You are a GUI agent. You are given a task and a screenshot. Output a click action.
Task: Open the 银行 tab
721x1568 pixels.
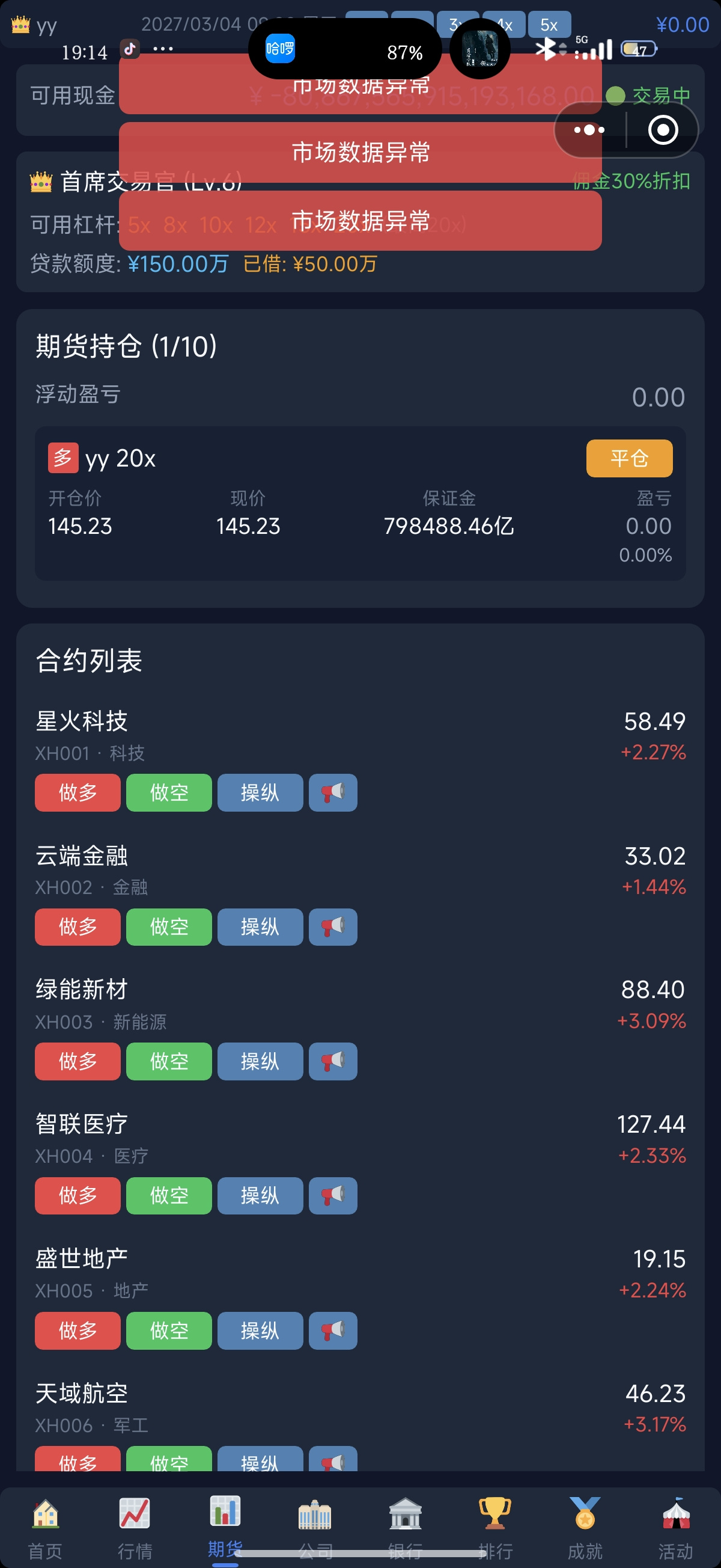[x=405, y=1527]
